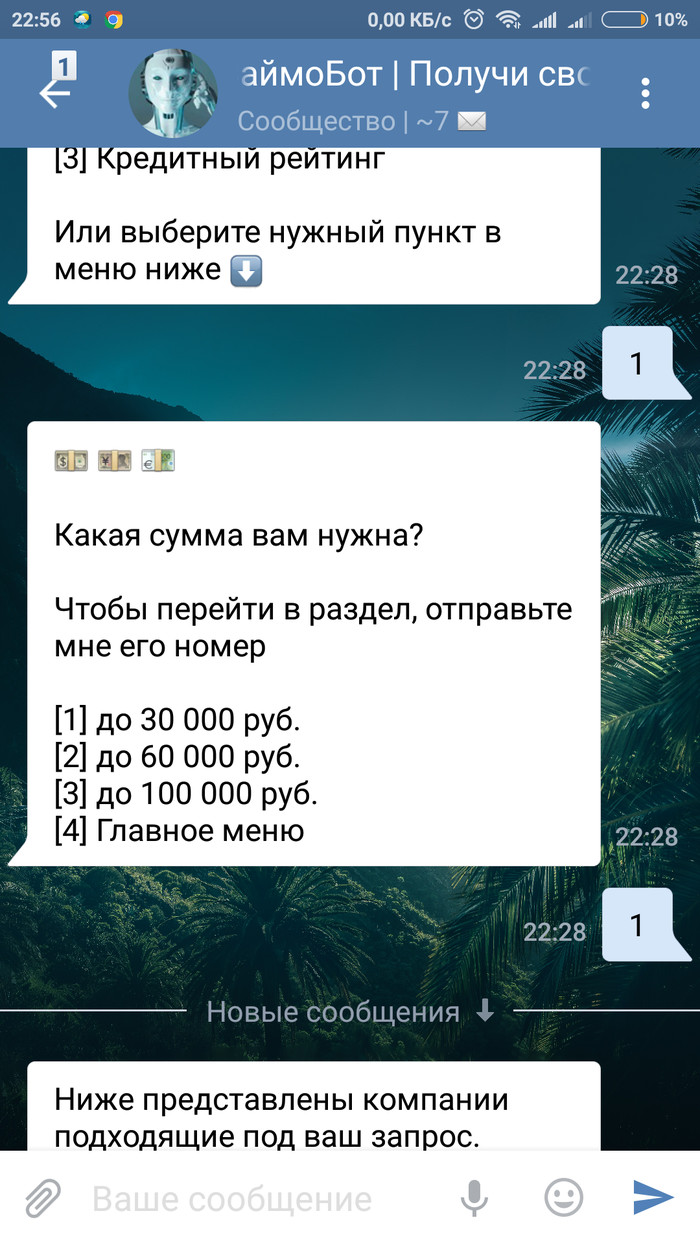Go back to the conversations list

click(x=55, y=94)
